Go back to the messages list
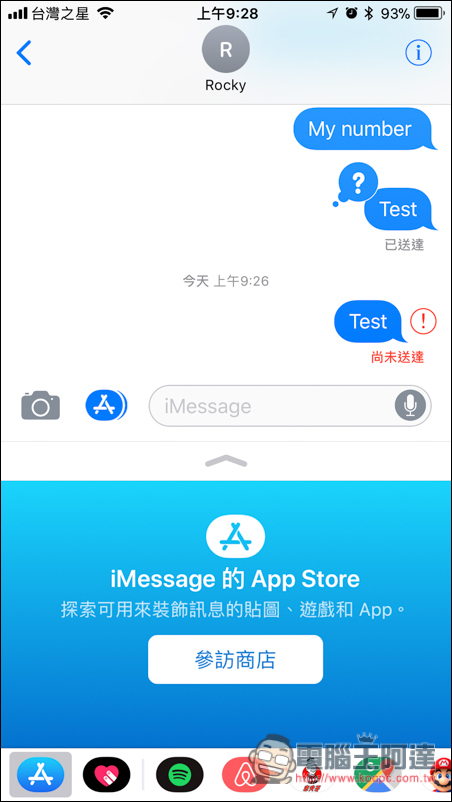Image resolution: width=452 pixels, height=802 pixels. coord(24,52)
